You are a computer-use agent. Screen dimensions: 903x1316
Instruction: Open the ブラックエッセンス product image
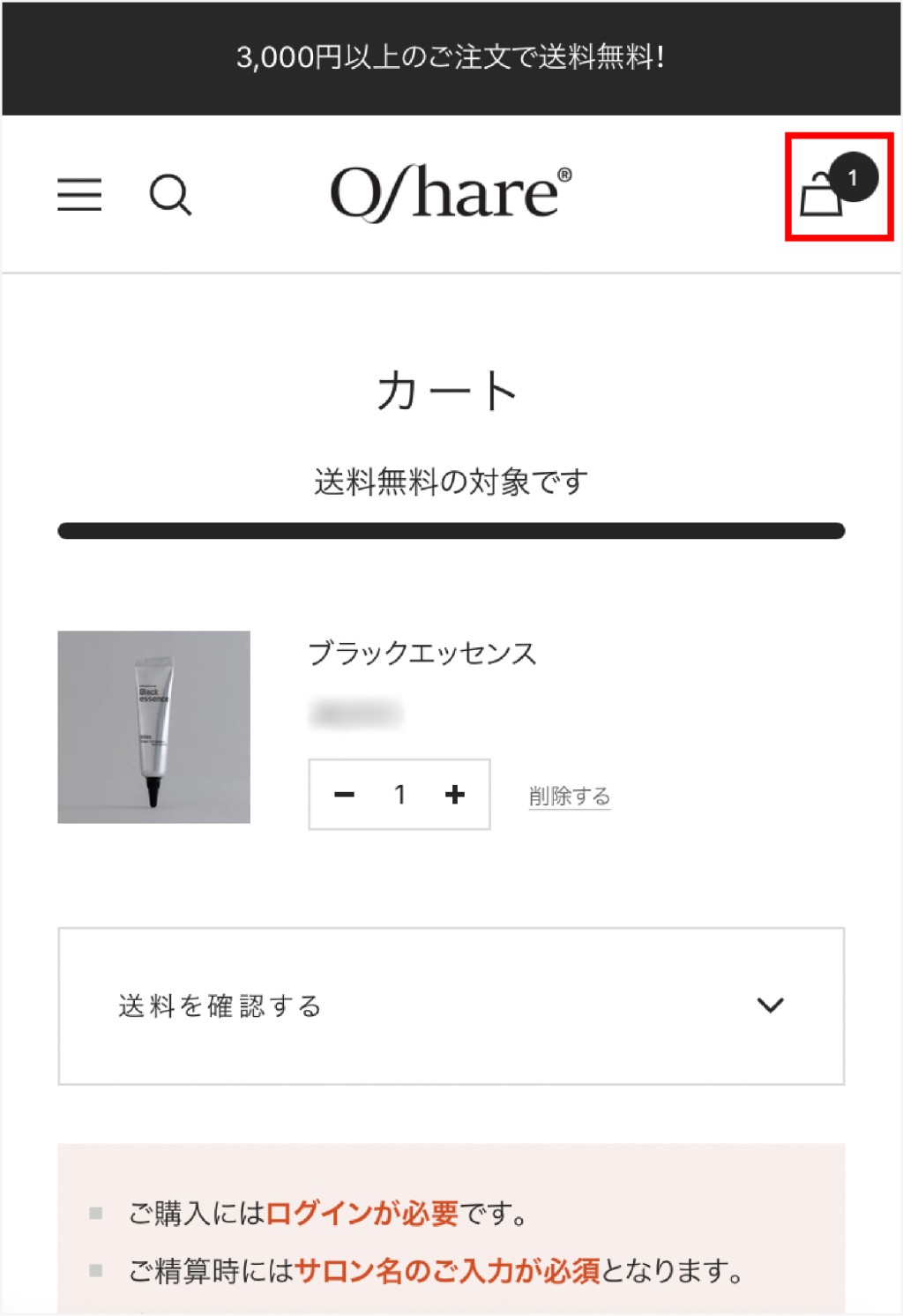point(154,727)
